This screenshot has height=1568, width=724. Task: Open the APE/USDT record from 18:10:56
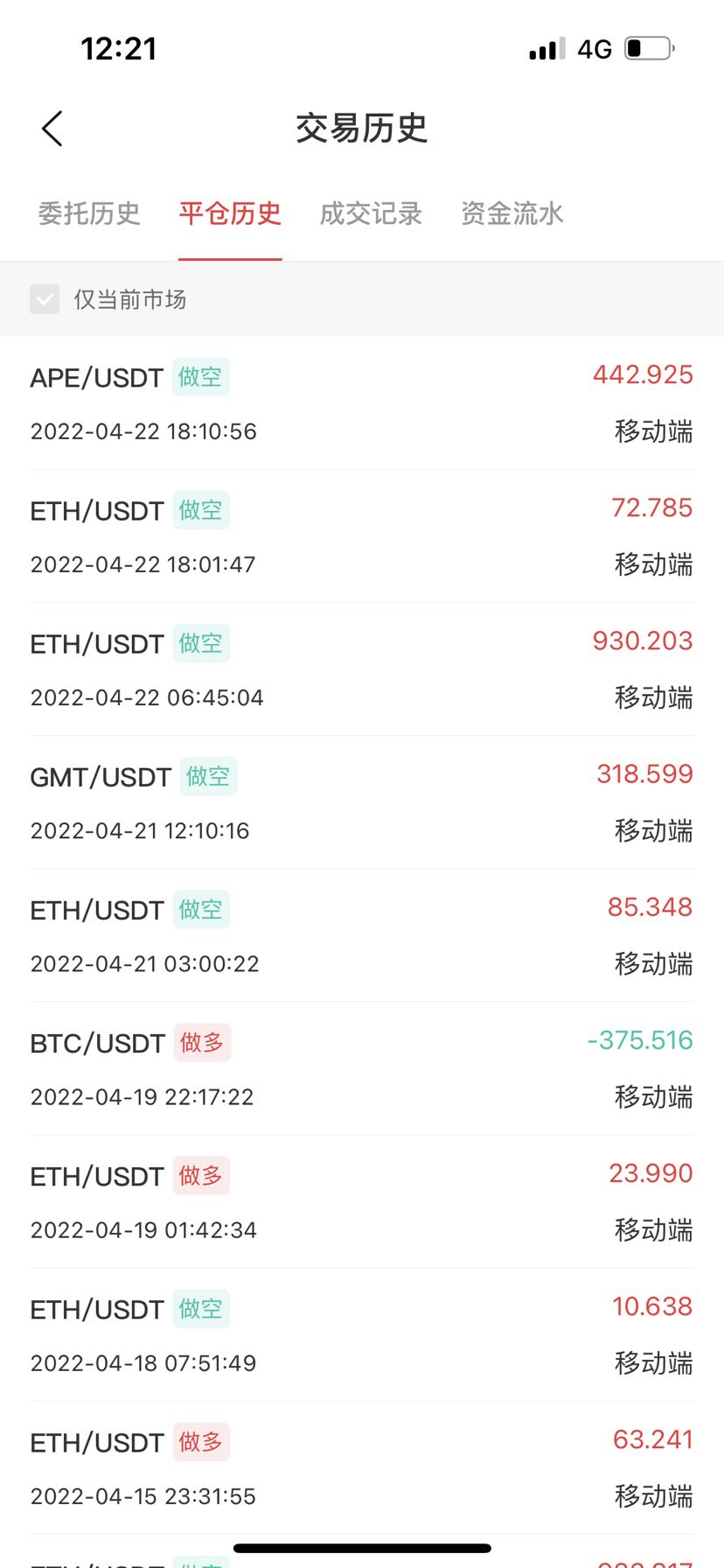pos(362,403)
